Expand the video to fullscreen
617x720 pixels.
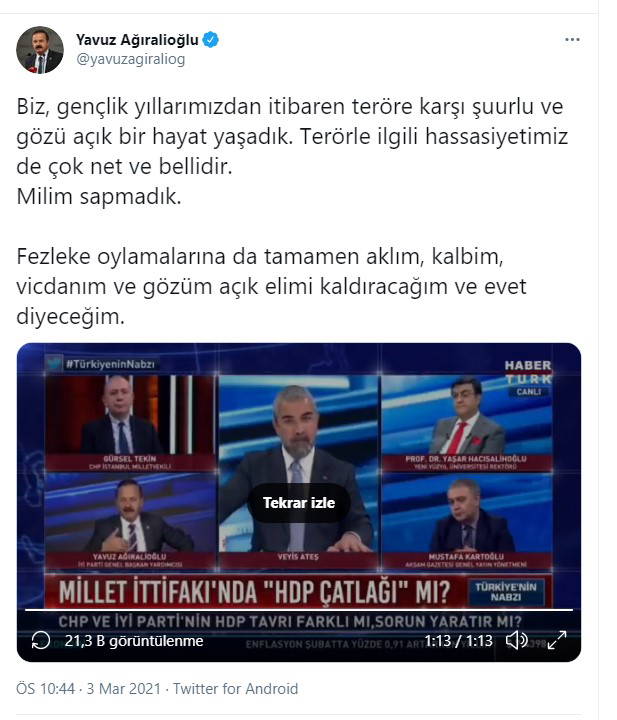[557, 641]
